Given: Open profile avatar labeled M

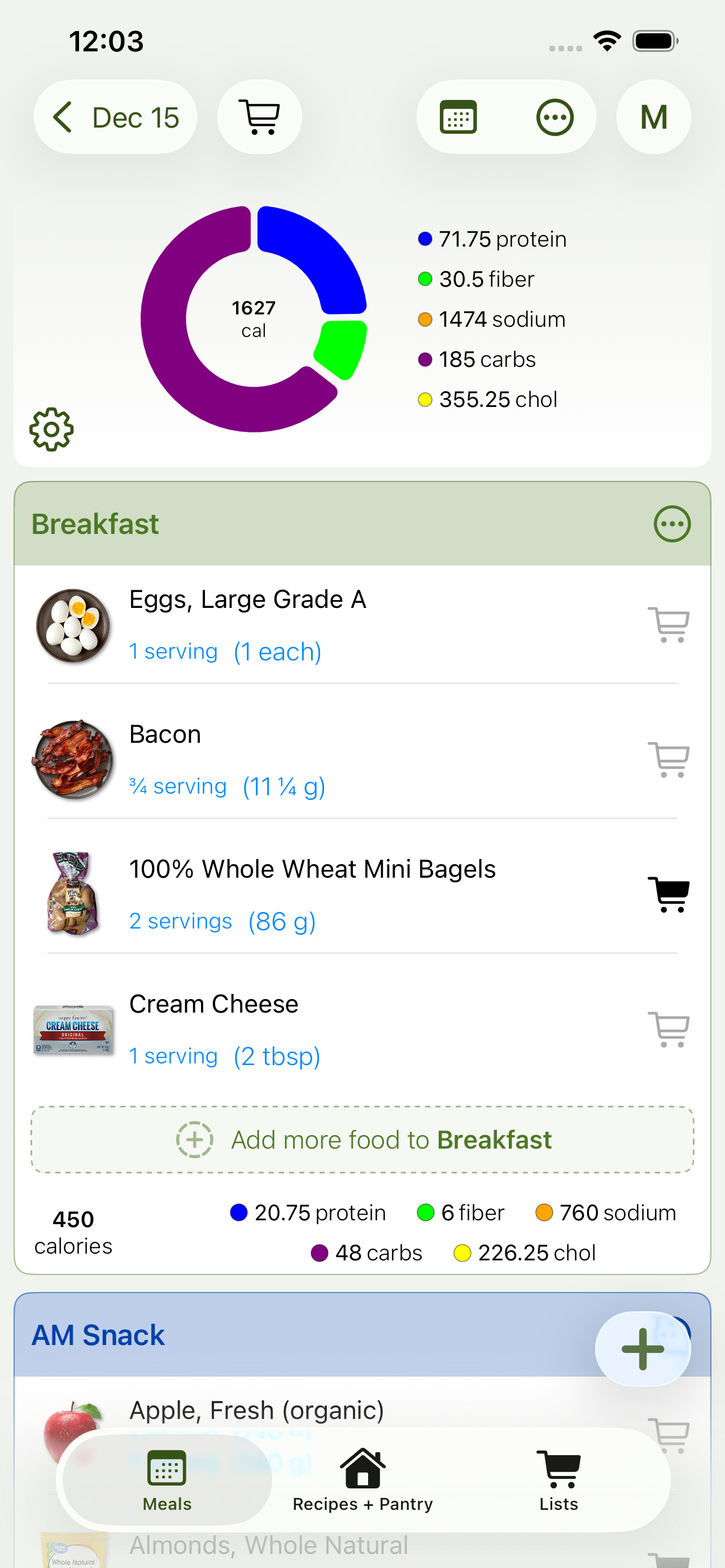Looking at the screenshot, I should coord(653,116).
